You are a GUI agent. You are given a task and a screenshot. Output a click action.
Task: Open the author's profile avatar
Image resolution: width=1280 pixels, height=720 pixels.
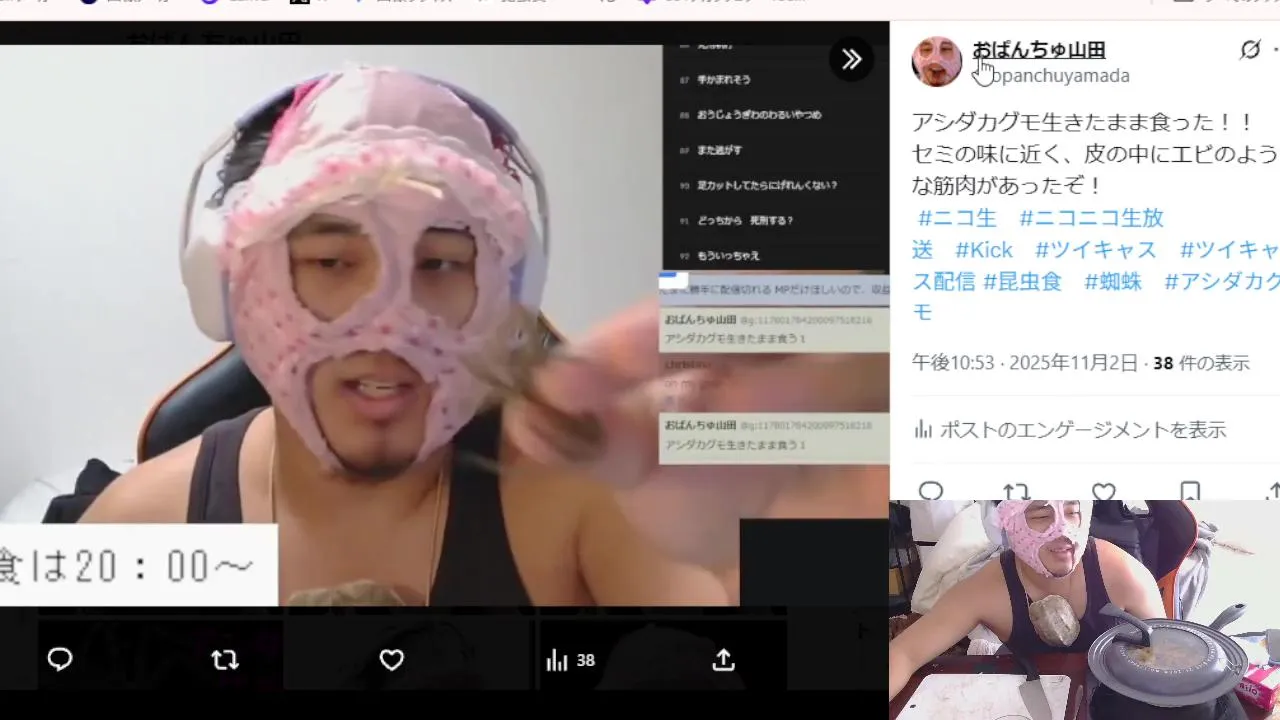(936, 61)
